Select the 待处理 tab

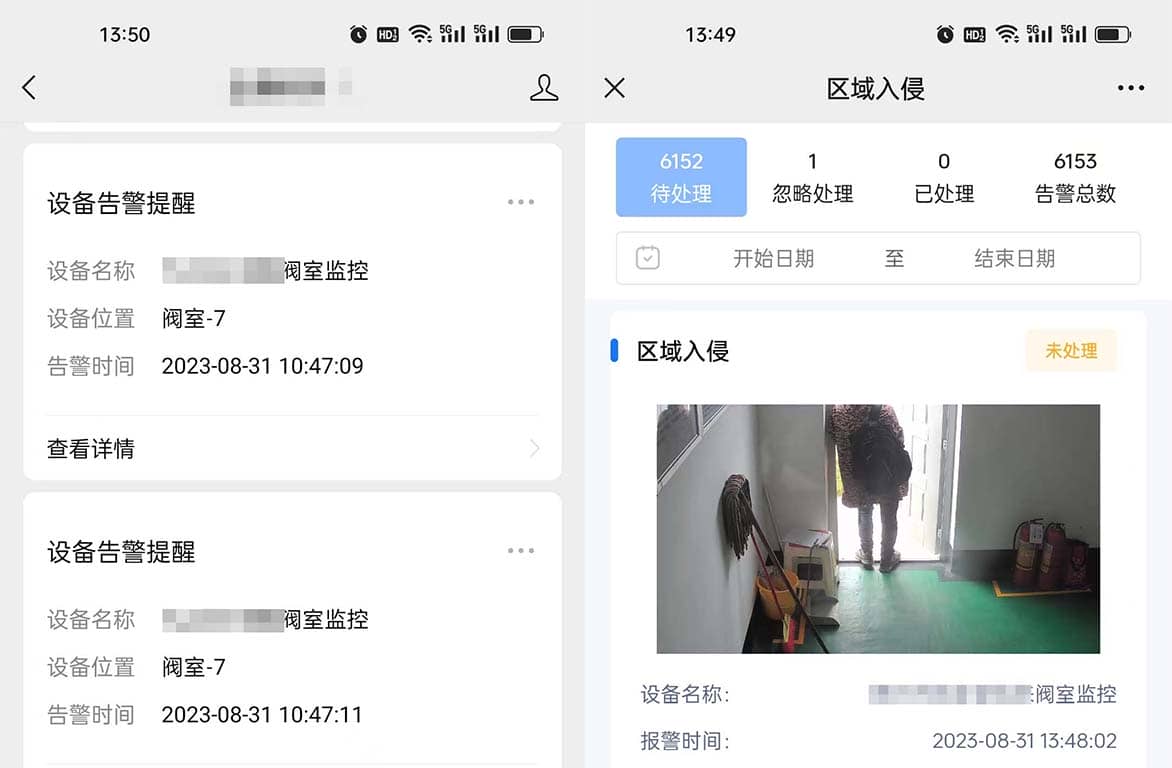[681, 177]
